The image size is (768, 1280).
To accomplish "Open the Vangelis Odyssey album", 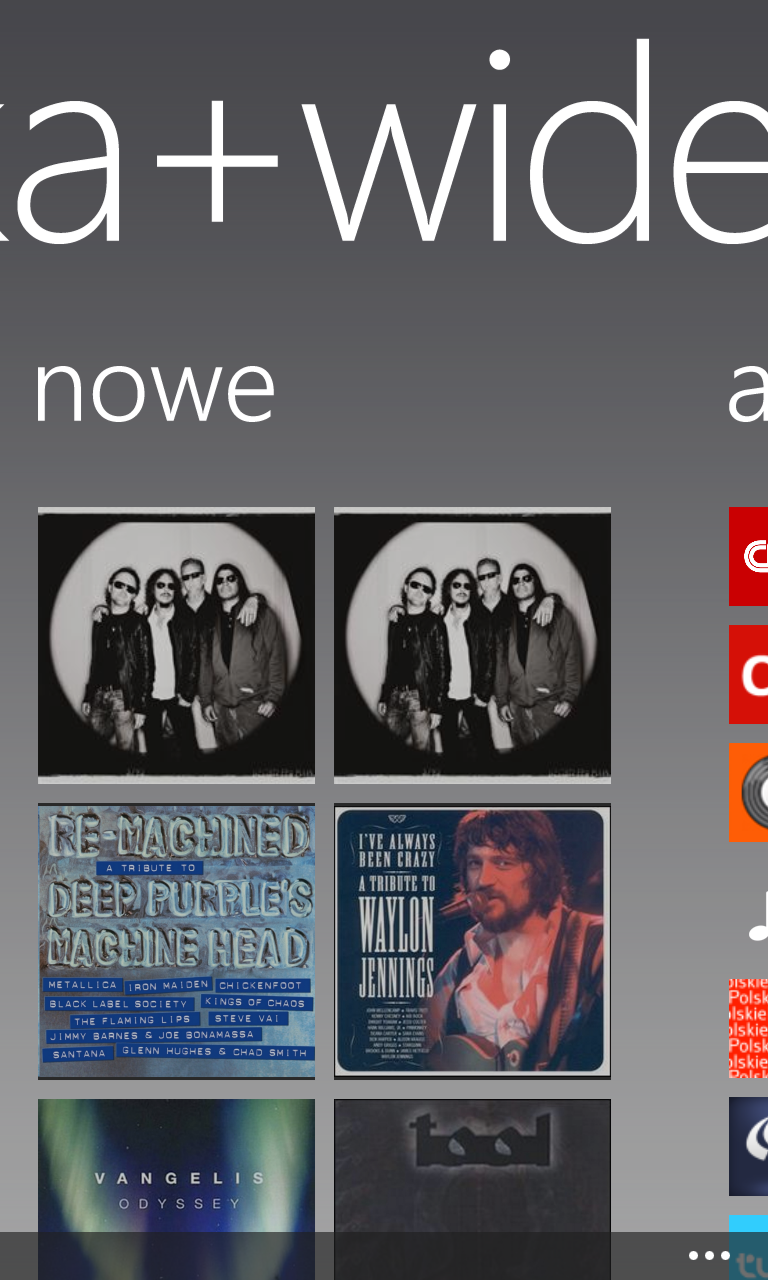I will (x=176, y=1165).
